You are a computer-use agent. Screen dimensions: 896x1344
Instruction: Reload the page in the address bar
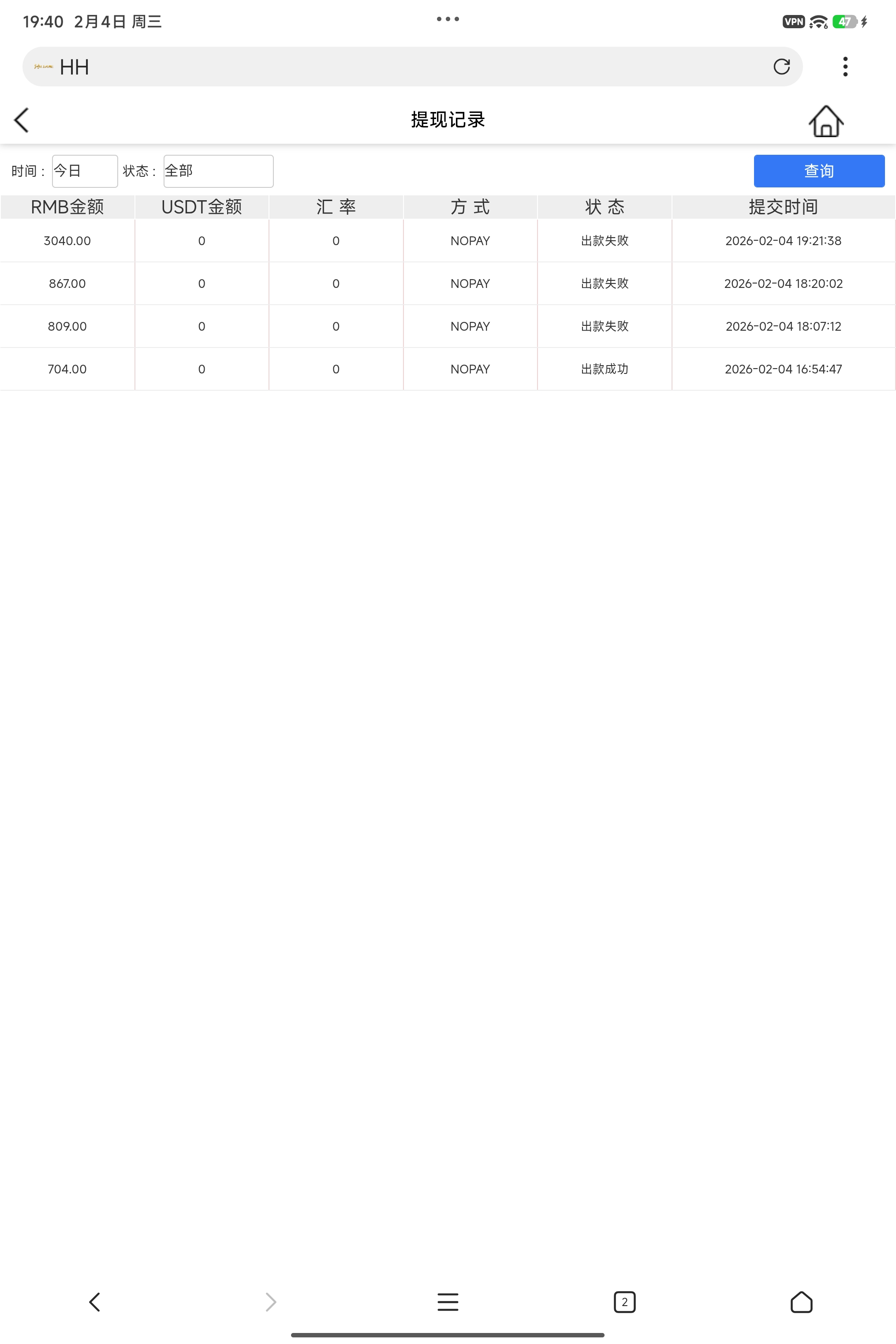point(781,67)
